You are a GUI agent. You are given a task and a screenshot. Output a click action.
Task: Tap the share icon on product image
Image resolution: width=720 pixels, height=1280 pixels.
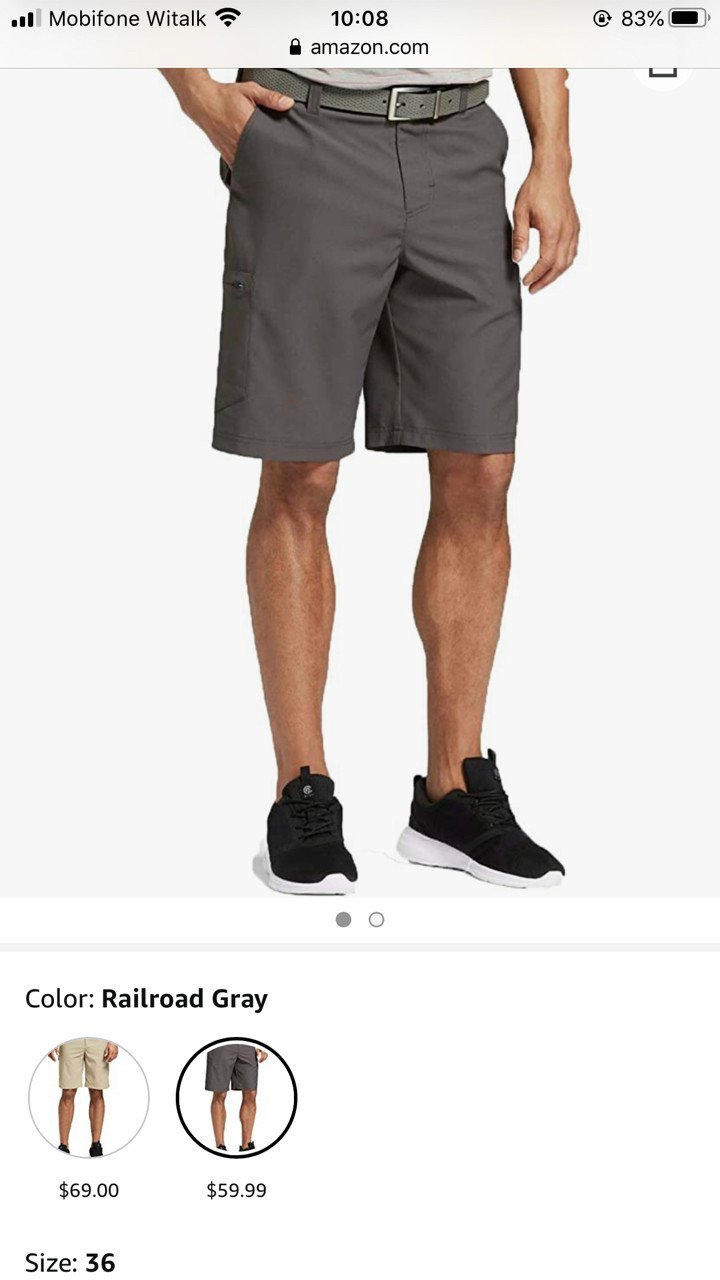point(663,72)
